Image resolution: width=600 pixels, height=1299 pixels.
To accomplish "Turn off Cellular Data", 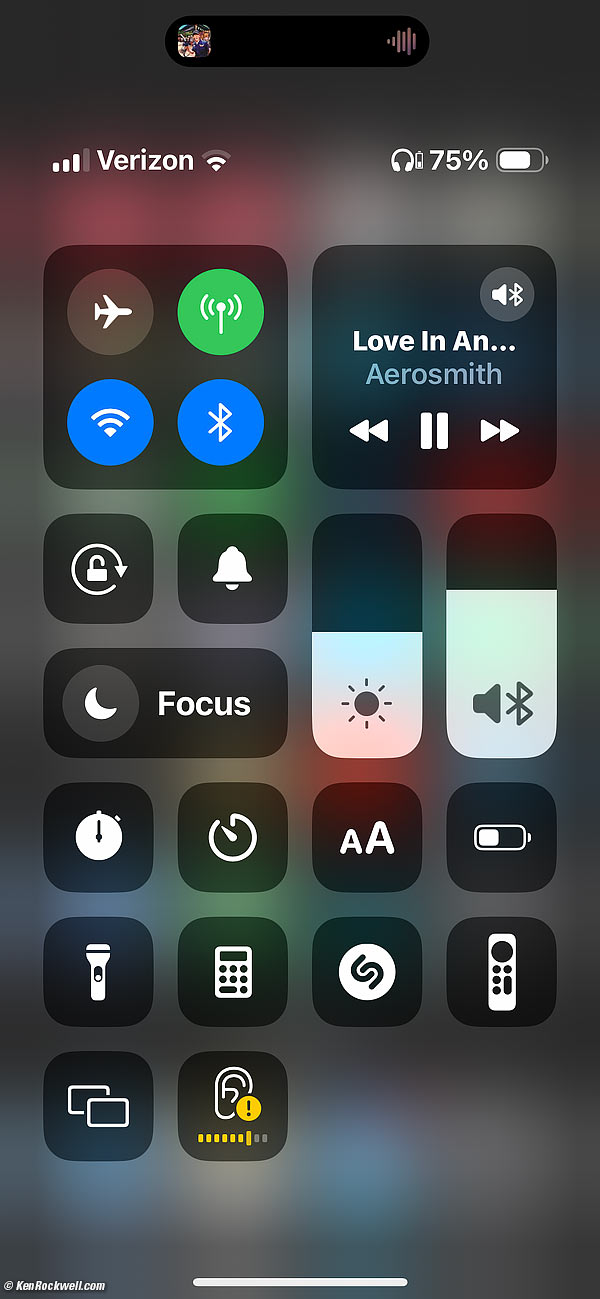I will 220,313.
